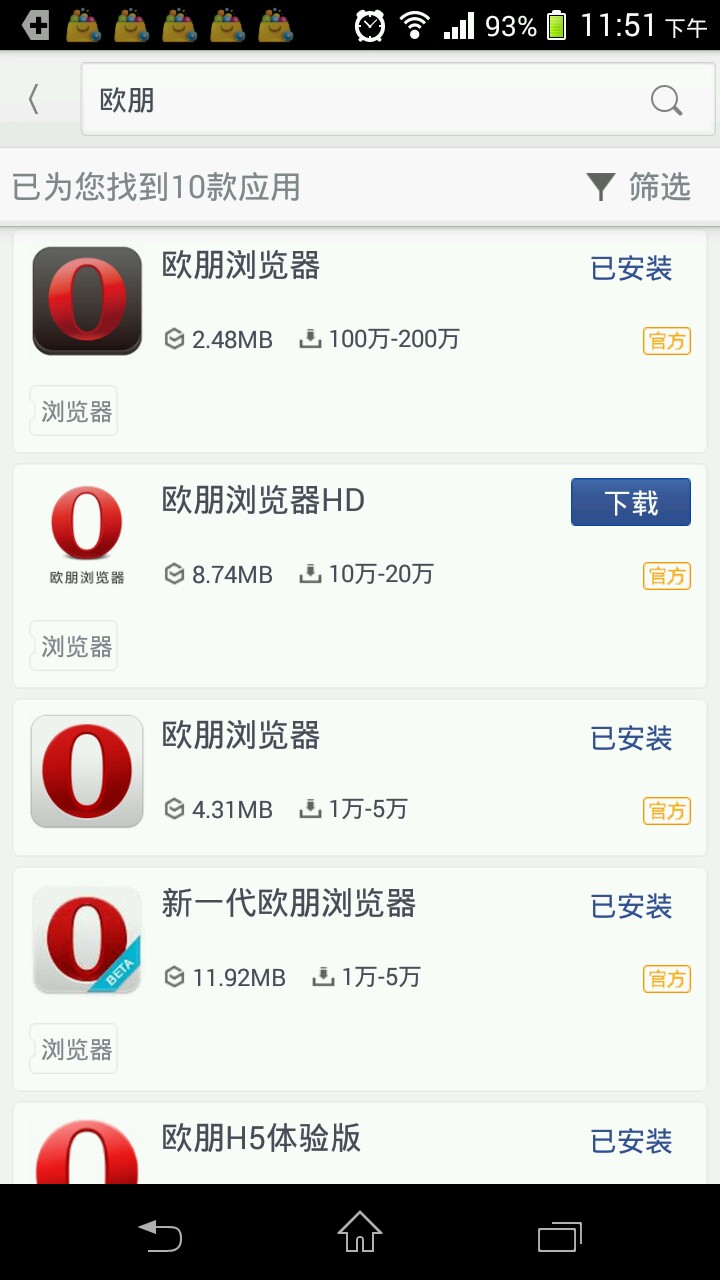Show recent apps from the navigation bar
720x1280 pixels.
559,1235
